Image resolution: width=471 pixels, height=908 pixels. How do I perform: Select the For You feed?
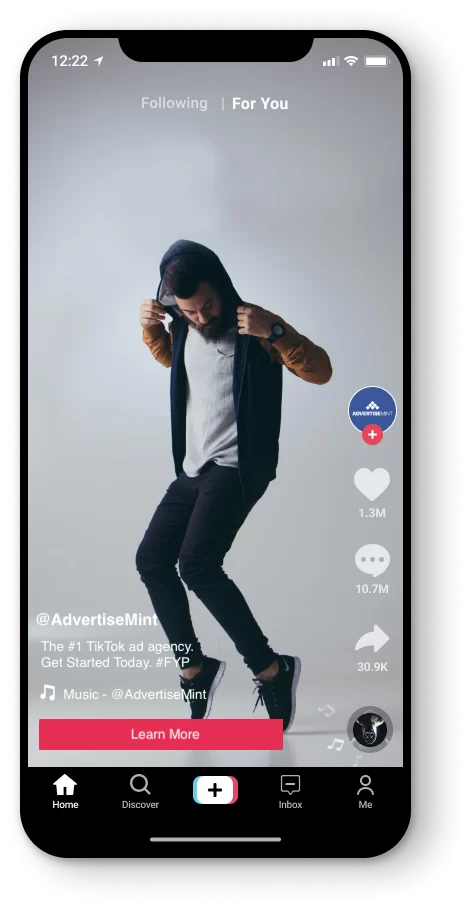click(x=260, y=104)
